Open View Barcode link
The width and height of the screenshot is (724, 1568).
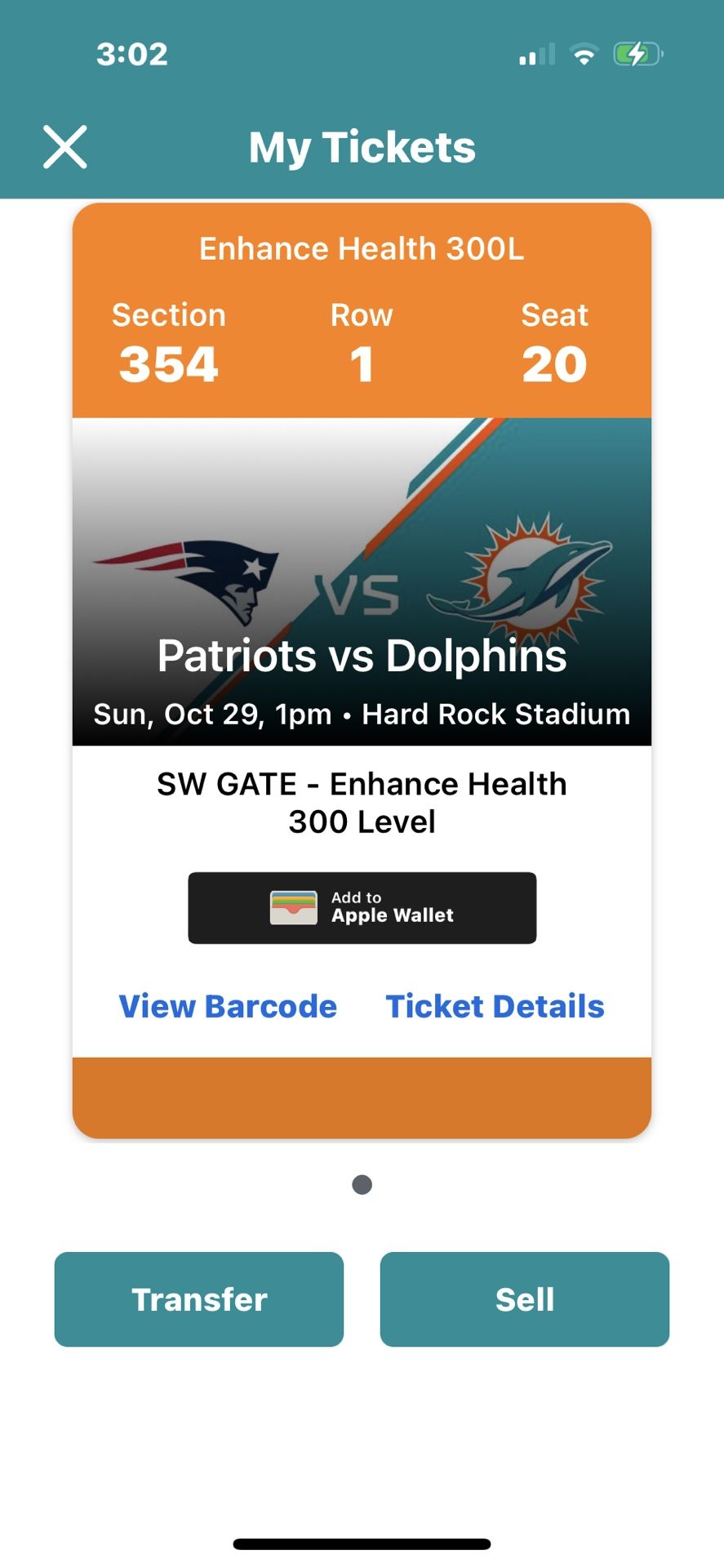point(228,1006)
